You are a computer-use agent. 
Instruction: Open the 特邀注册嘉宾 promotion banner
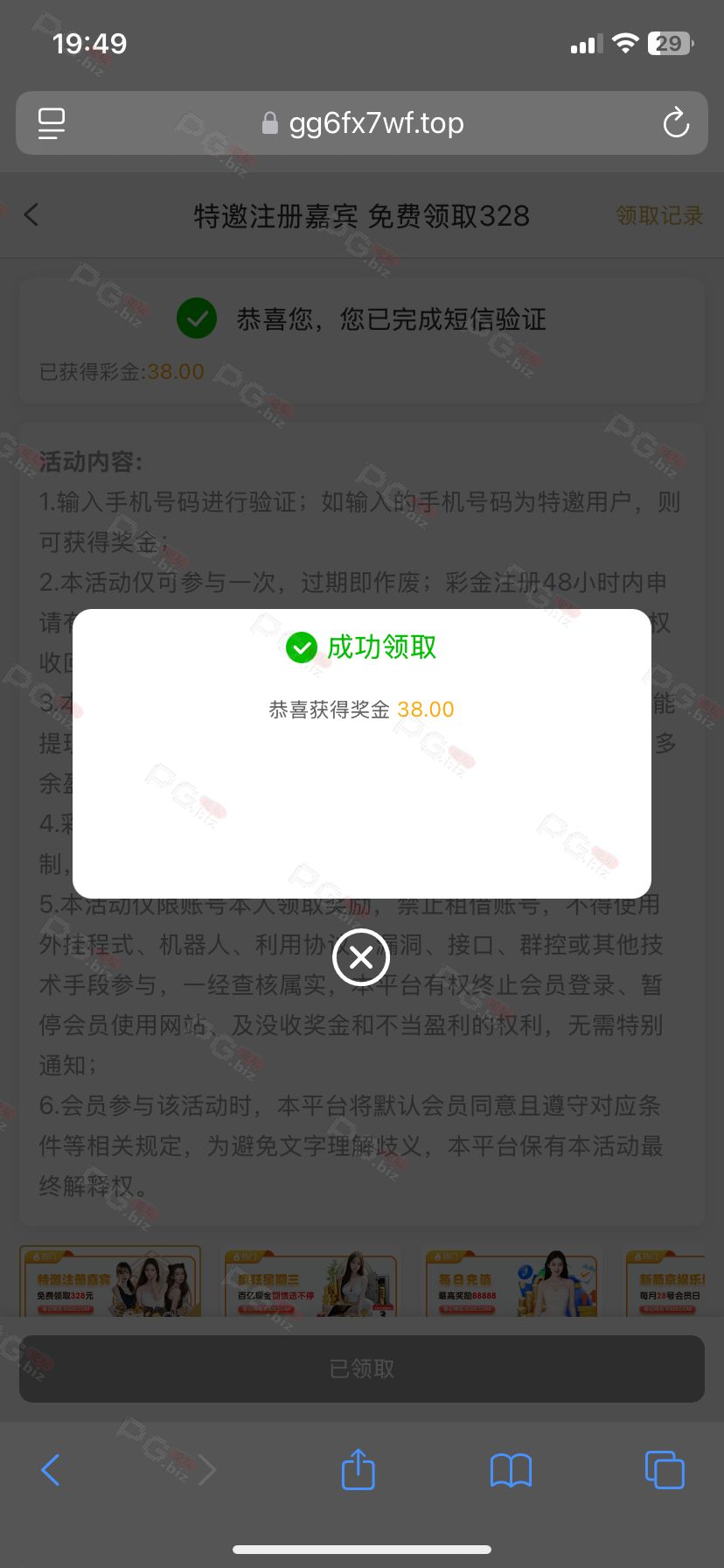tap(110, 1283)
